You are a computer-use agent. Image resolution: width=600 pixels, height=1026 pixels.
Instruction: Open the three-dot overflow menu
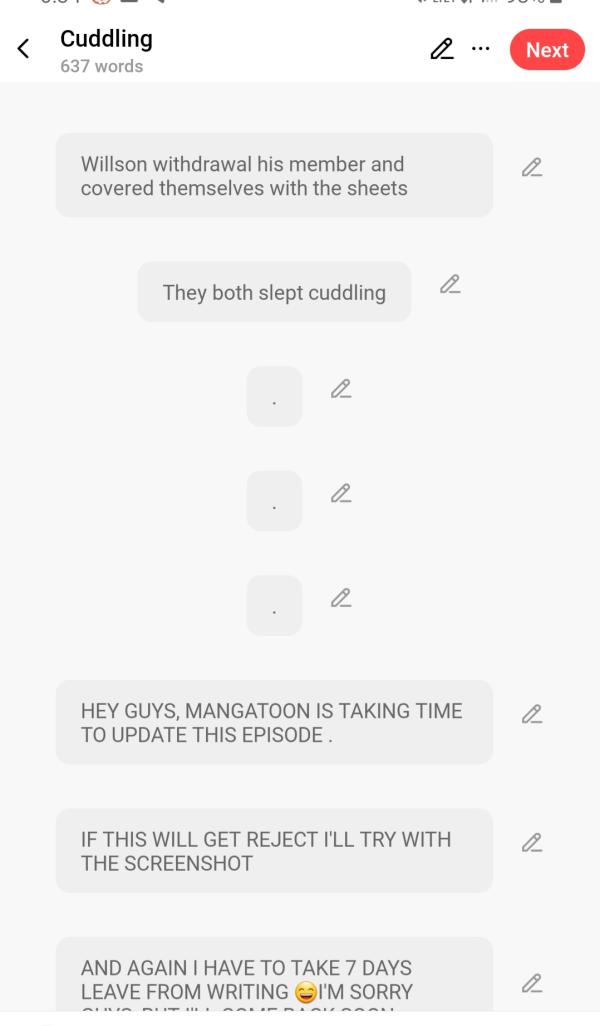coord(480,49)
